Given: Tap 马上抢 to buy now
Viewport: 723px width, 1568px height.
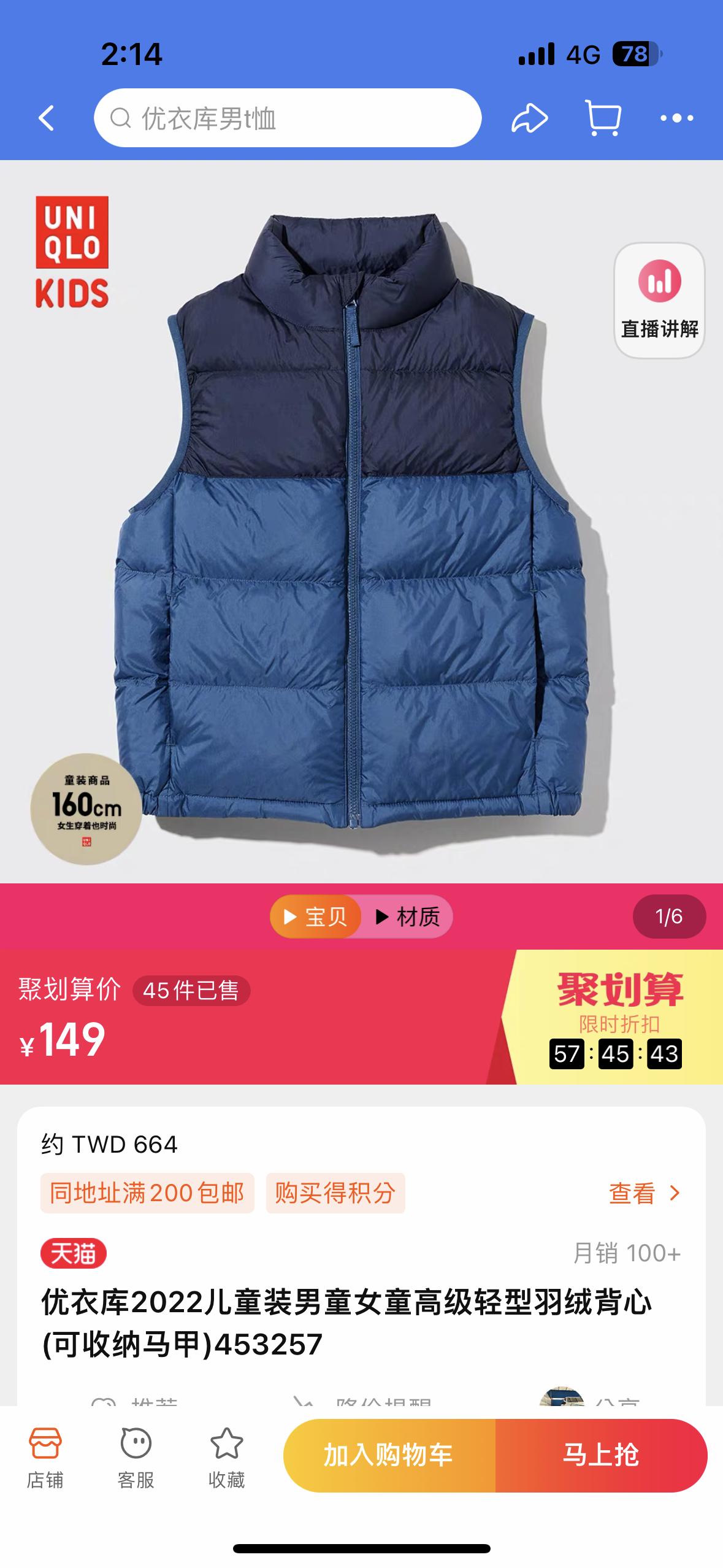Looking at the screenshot, I should pos(601,1455).
